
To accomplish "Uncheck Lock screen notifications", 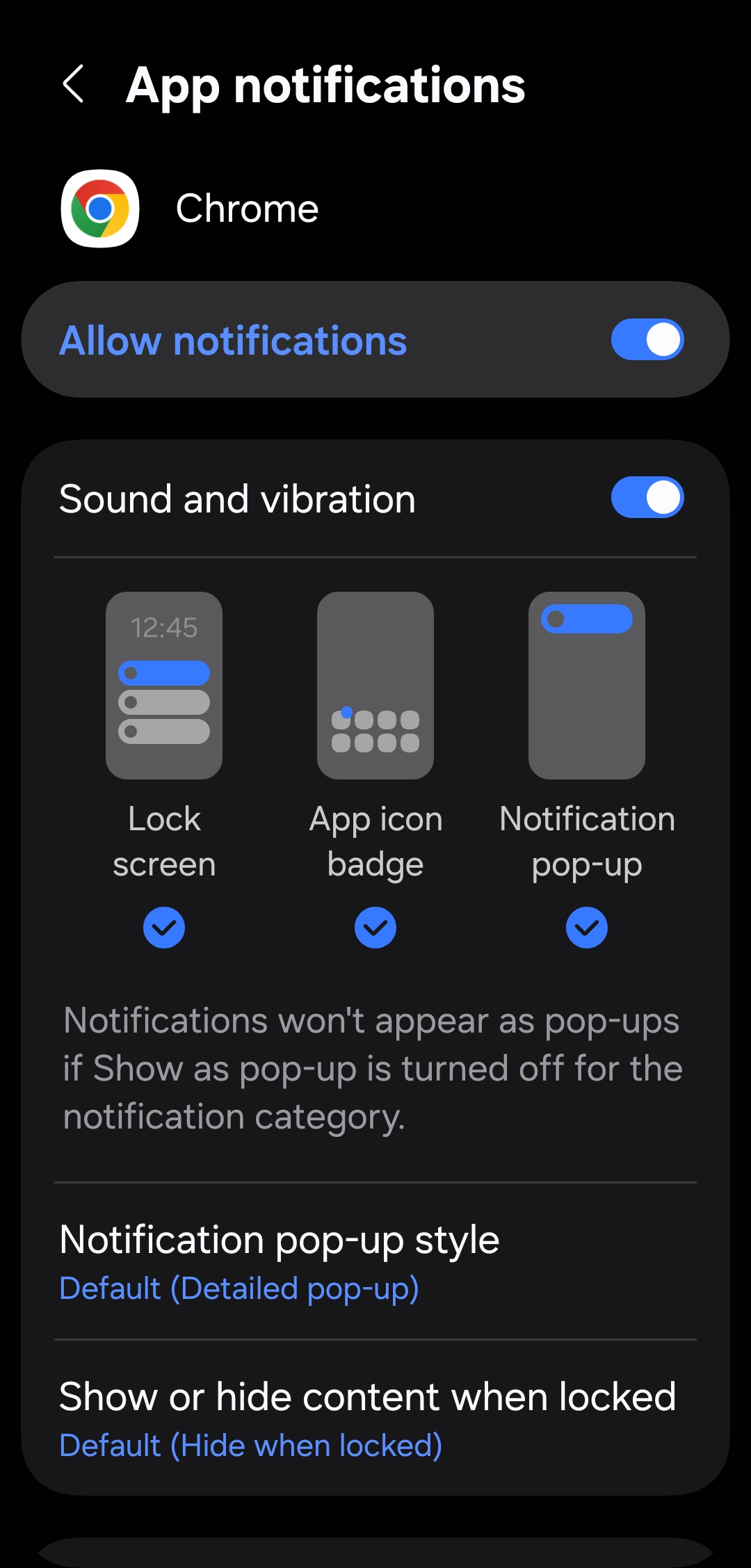I will click(x=164, y=928).
